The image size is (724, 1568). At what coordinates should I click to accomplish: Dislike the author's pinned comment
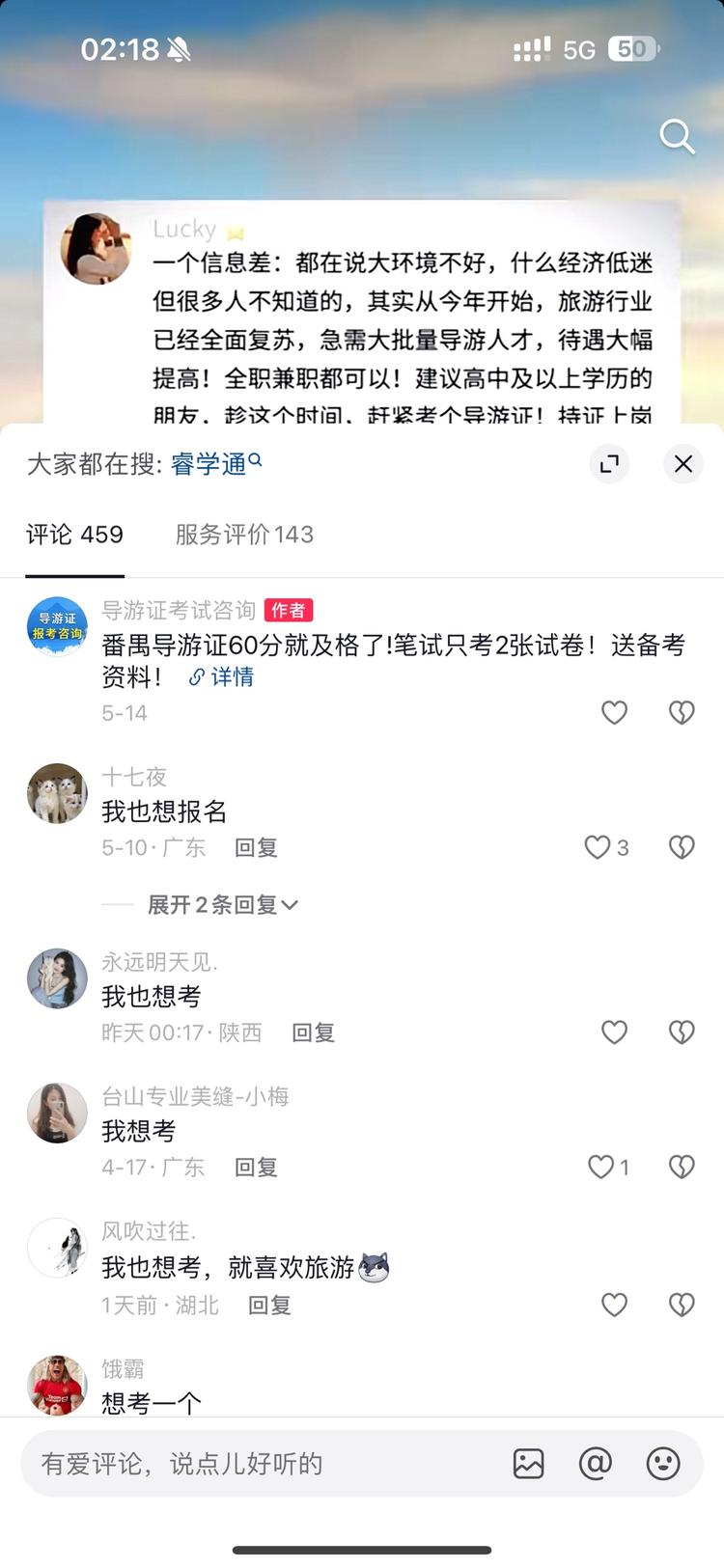pyautogui.click(x=682, y=712)
